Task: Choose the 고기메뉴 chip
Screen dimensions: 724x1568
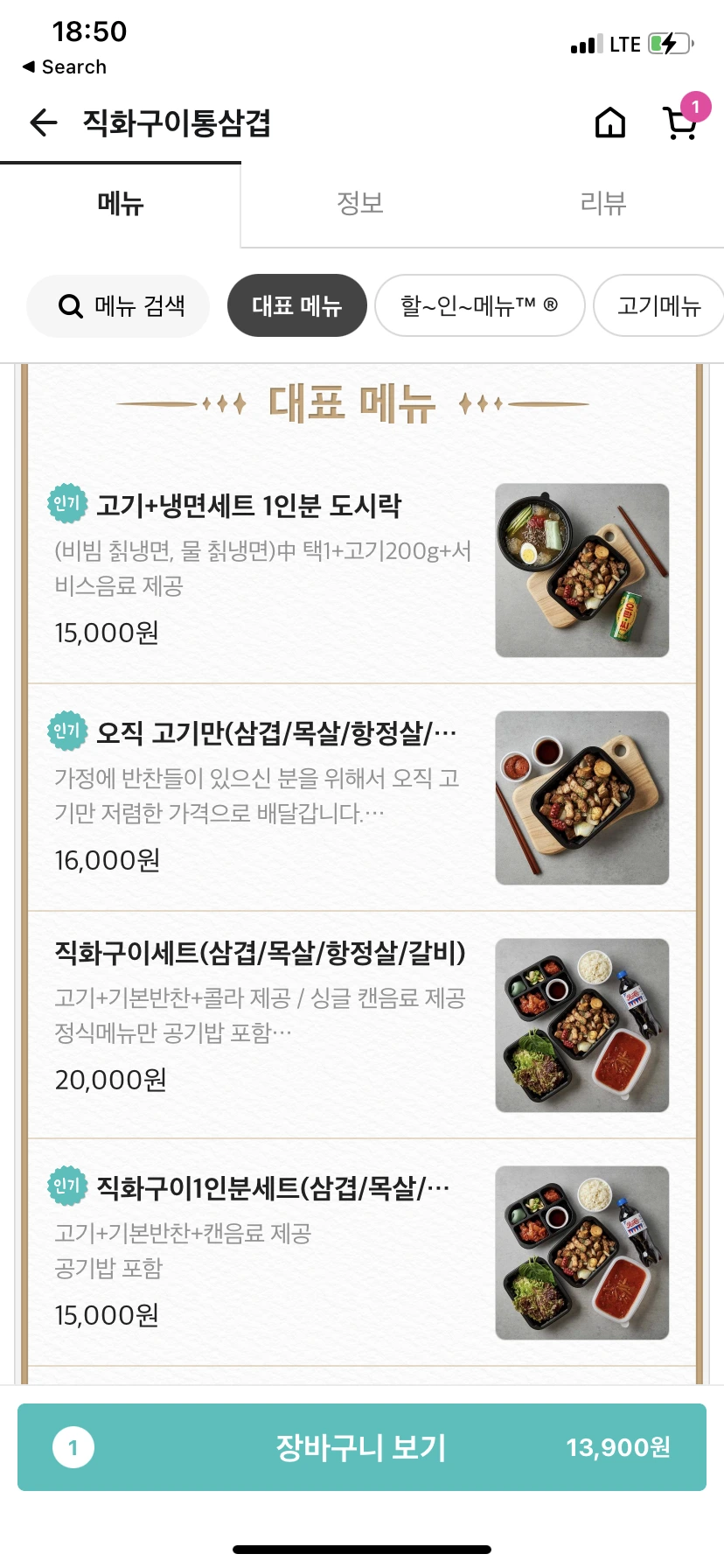Action: click(x=658, y=306)
